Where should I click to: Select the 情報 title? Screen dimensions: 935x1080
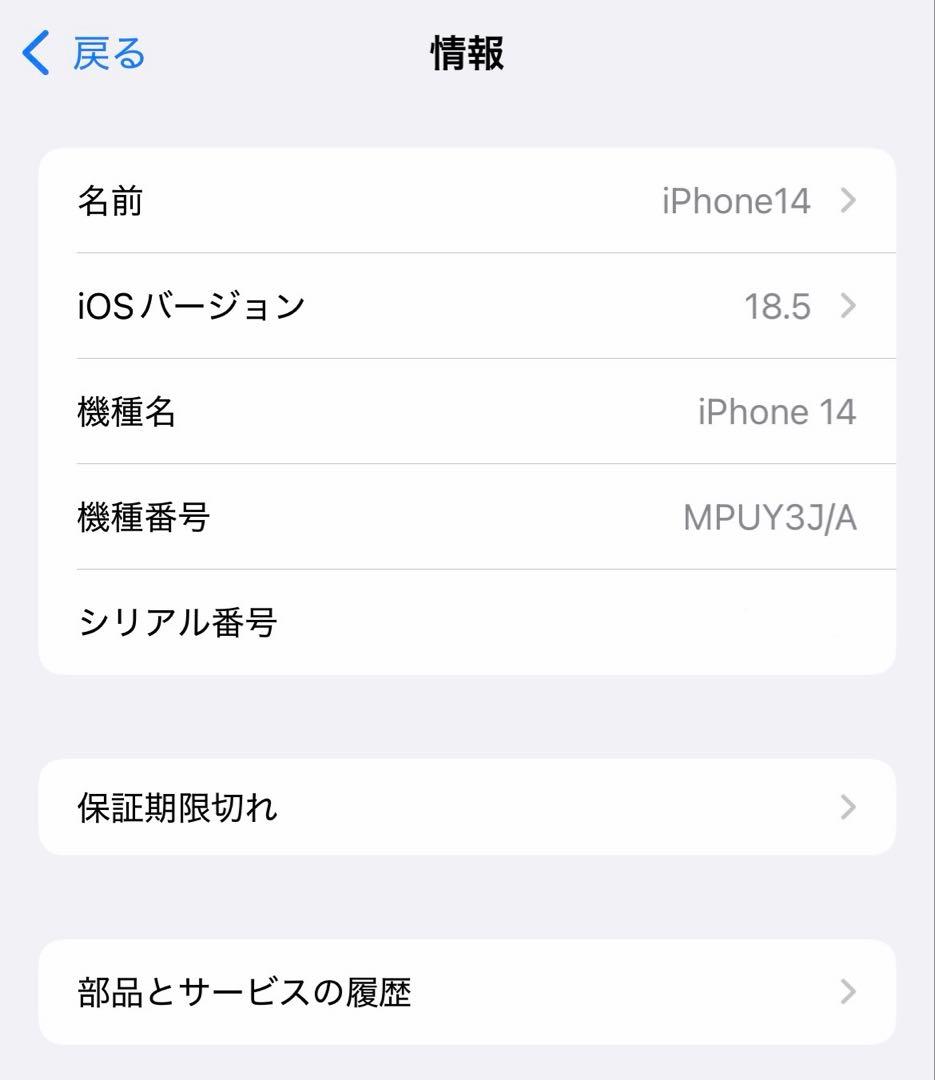(x=467, y=55)
